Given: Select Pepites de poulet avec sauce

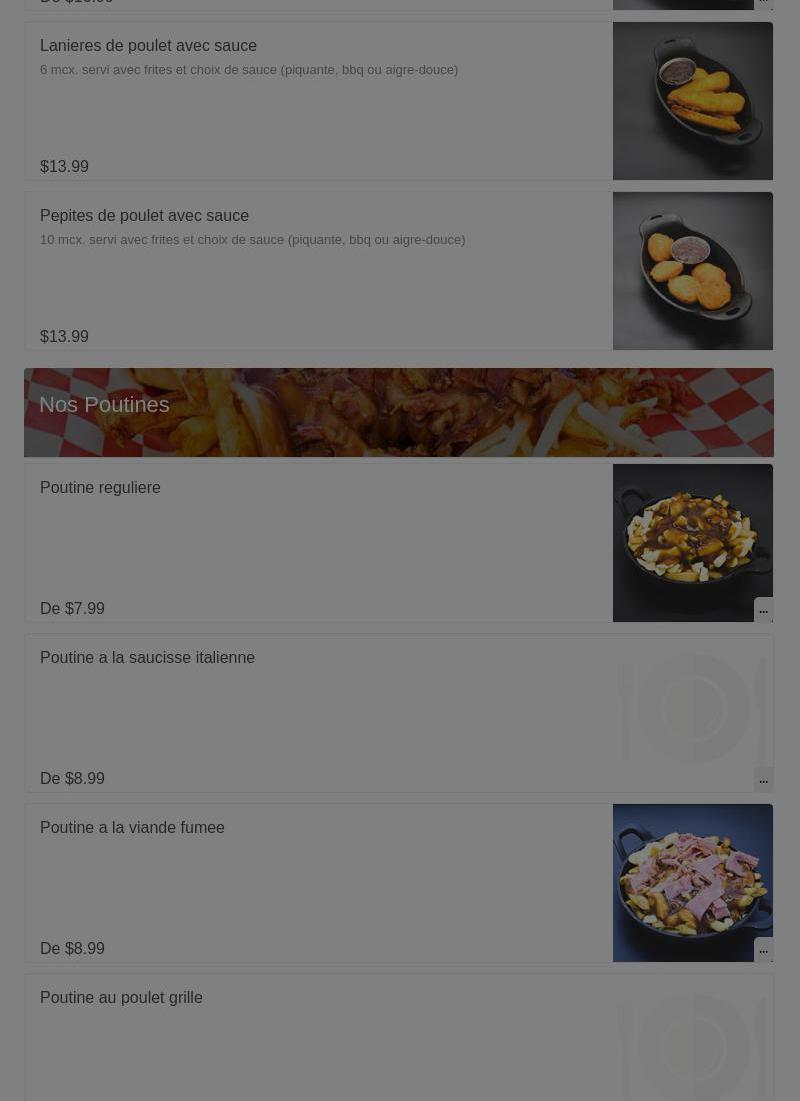Looking at the screenshot, I should click(144, 216).
